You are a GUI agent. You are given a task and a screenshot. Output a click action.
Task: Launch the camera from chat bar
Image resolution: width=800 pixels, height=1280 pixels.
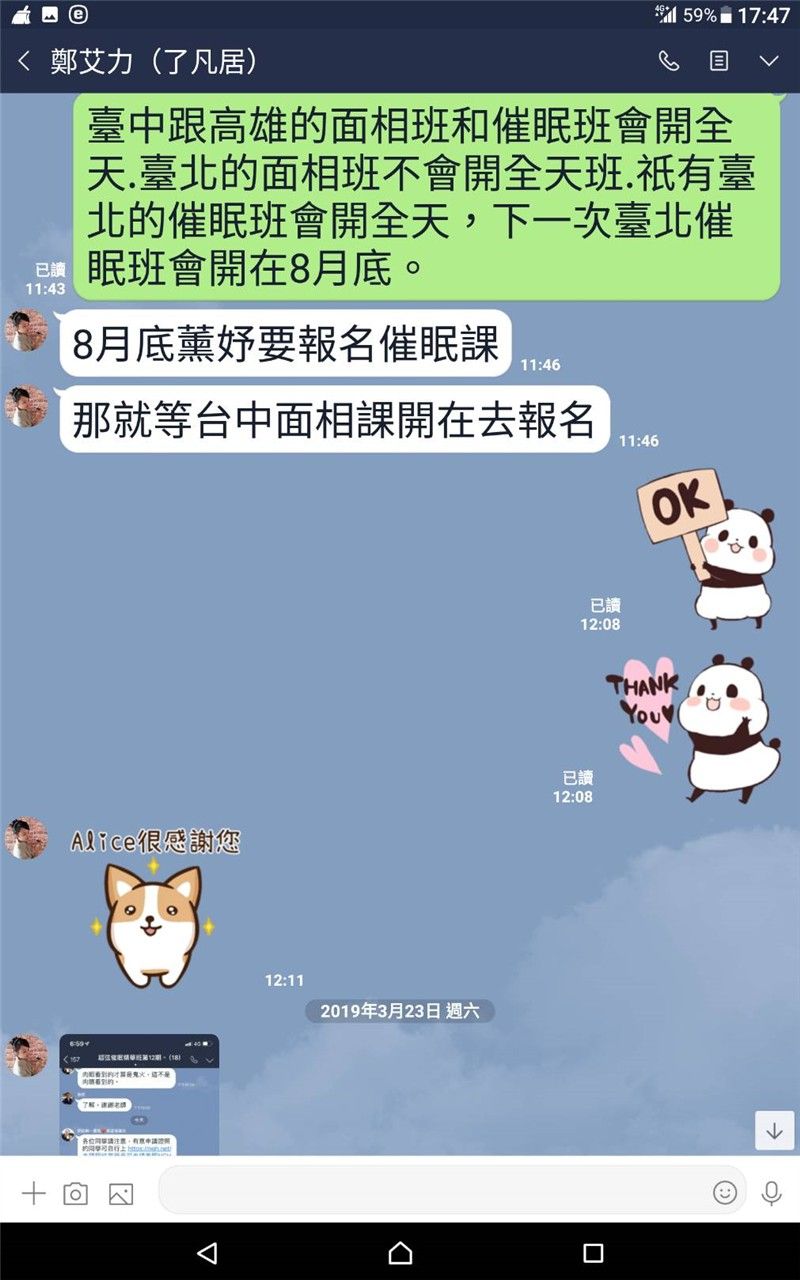point(76,1193)
